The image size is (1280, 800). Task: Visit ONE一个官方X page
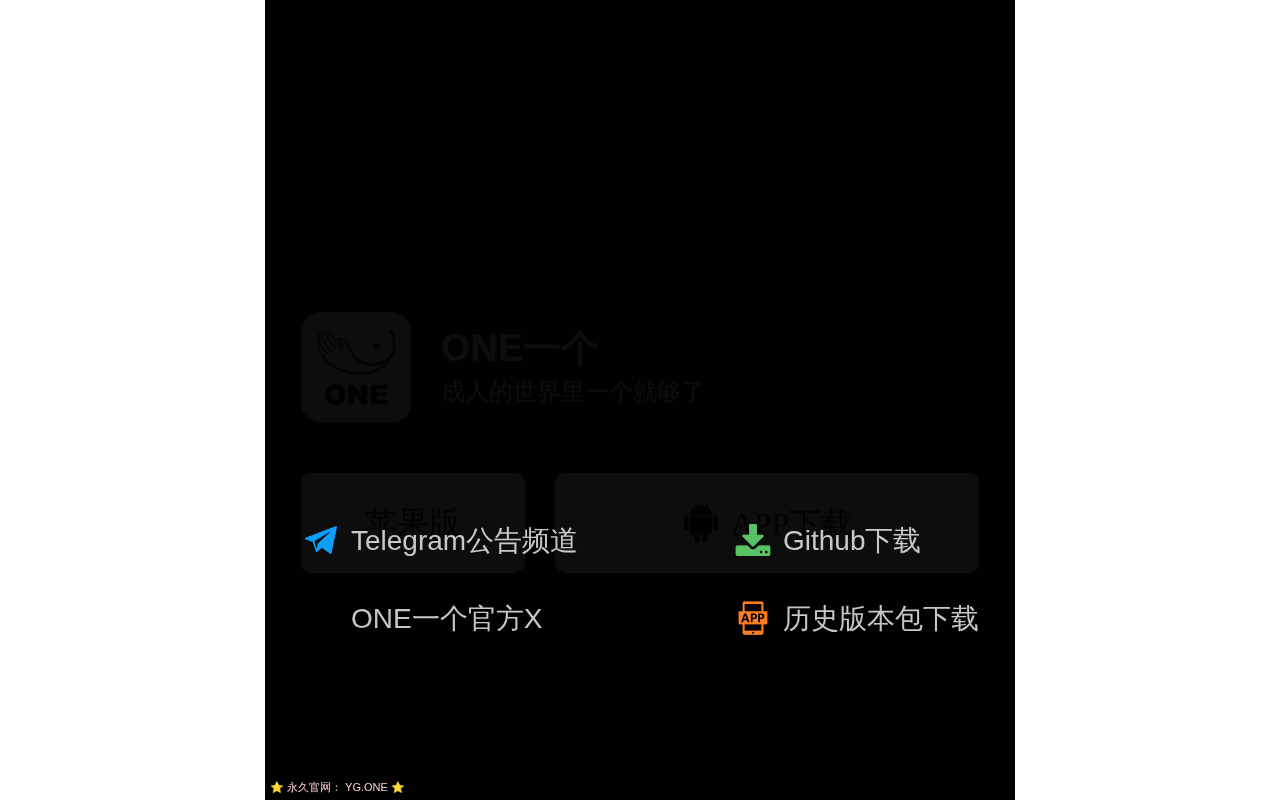446,619
